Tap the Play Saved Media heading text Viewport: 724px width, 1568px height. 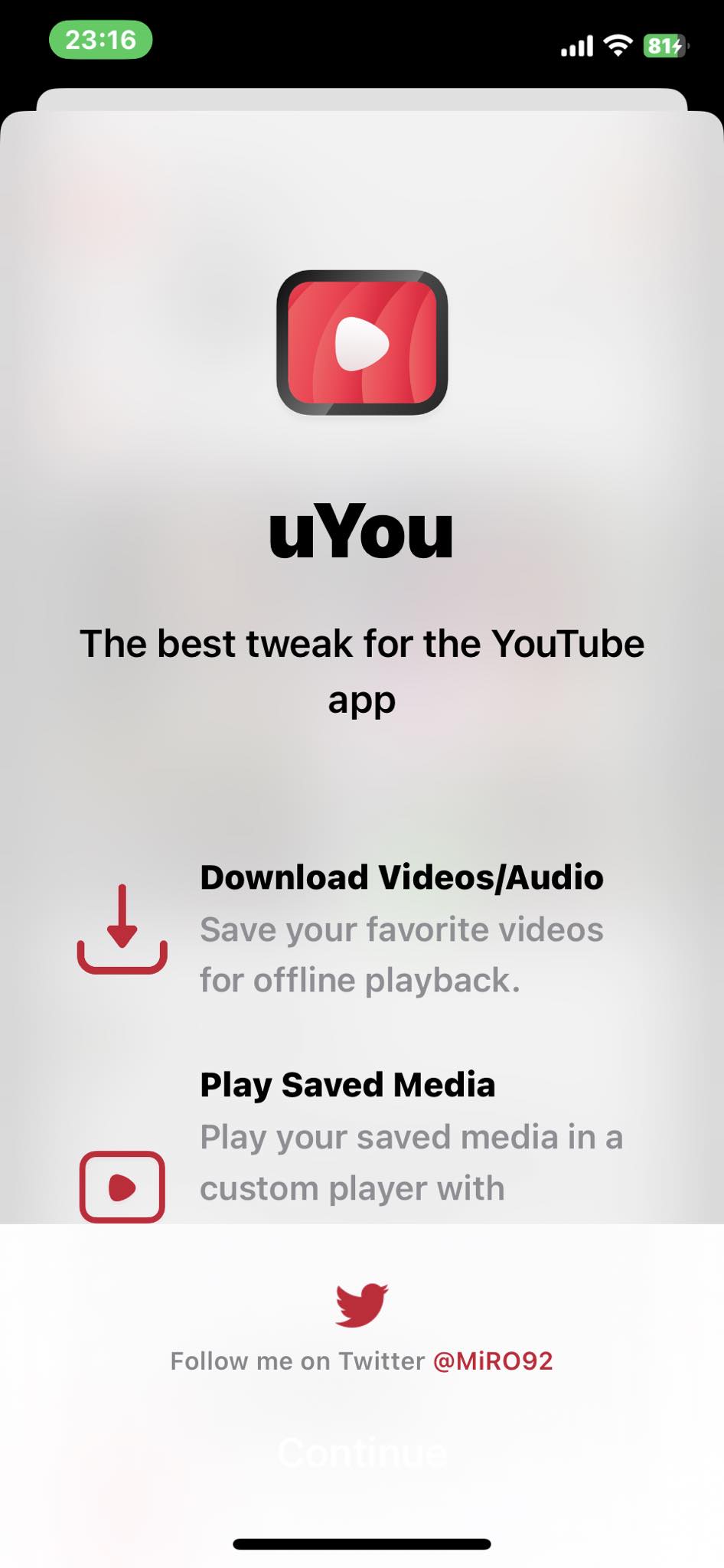(x=347, y=1085)
